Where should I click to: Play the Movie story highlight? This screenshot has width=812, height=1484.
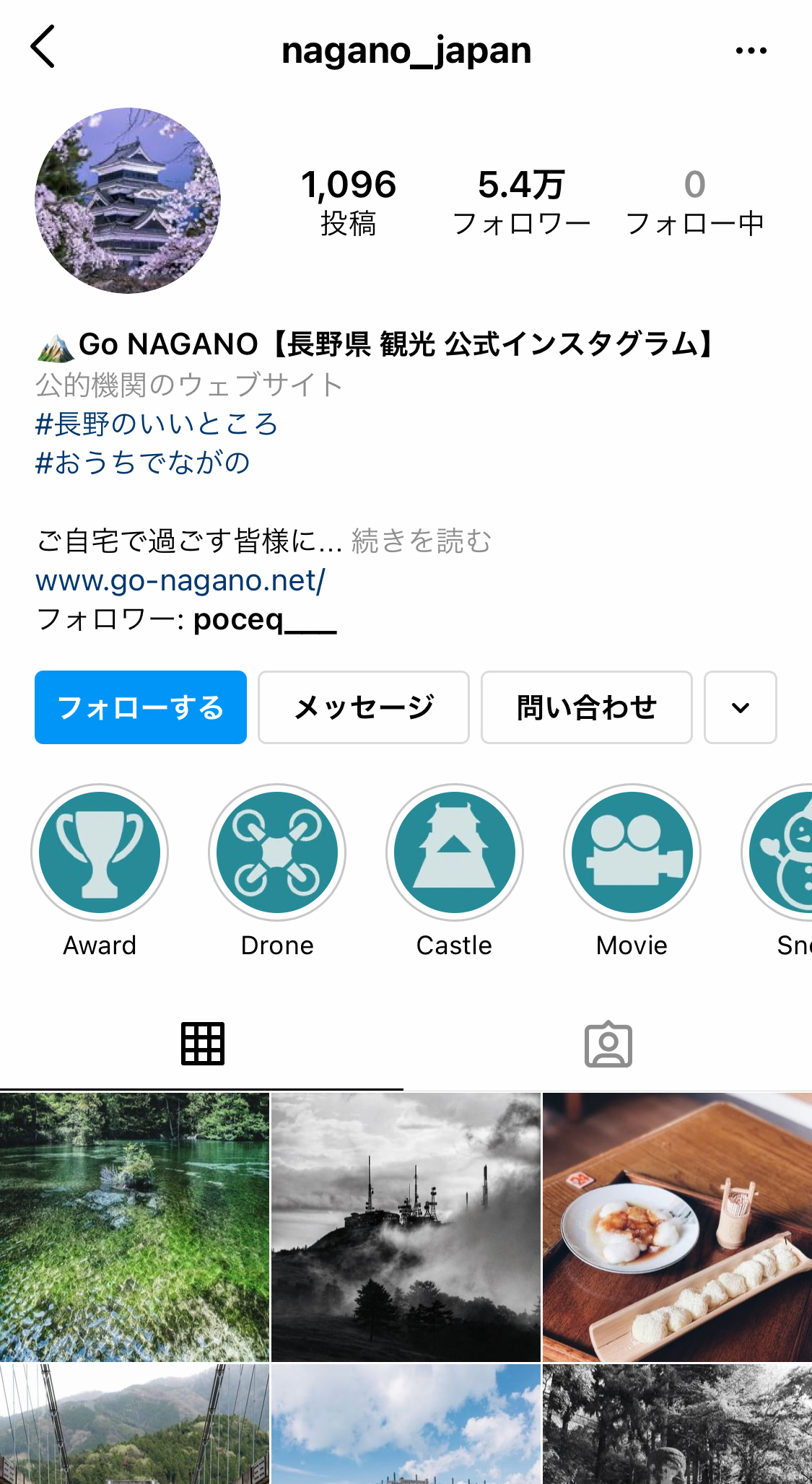tap(632, 852)
